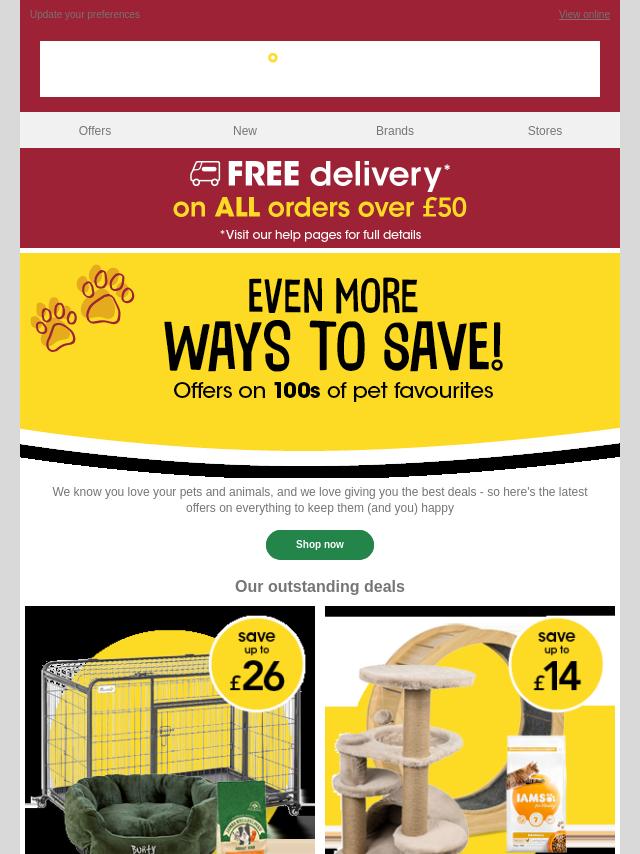This screenshot has height=854, width=640.
Task: Browse the Brands section
Action: coord(395,131)
